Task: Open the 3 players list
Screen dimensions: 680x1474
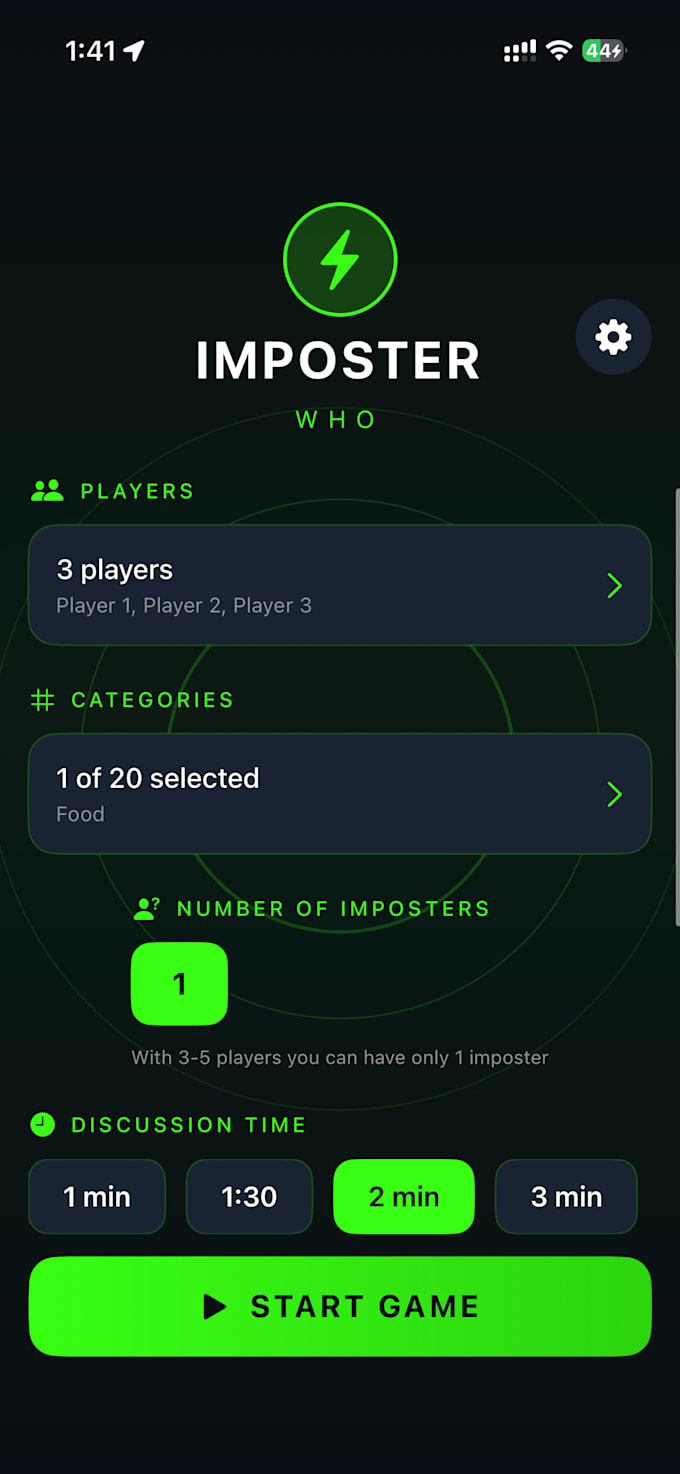Action: [340, 585]
